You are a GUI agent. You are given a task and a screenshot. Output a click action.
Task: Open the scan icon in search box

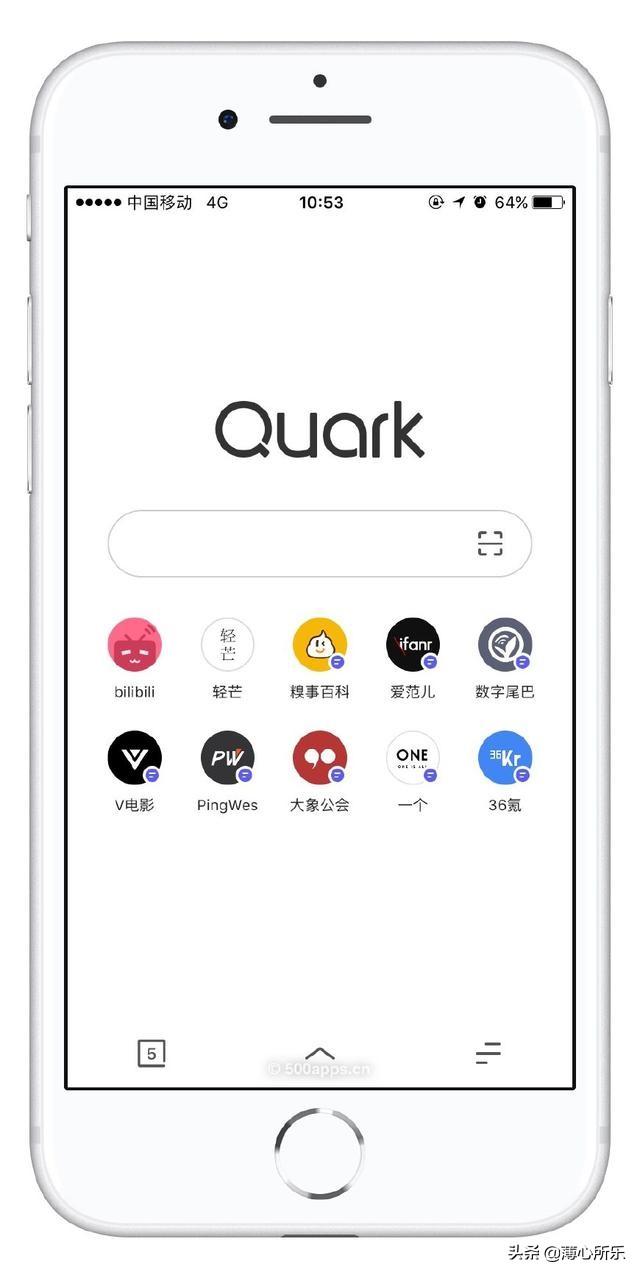(x=489, y=544)
